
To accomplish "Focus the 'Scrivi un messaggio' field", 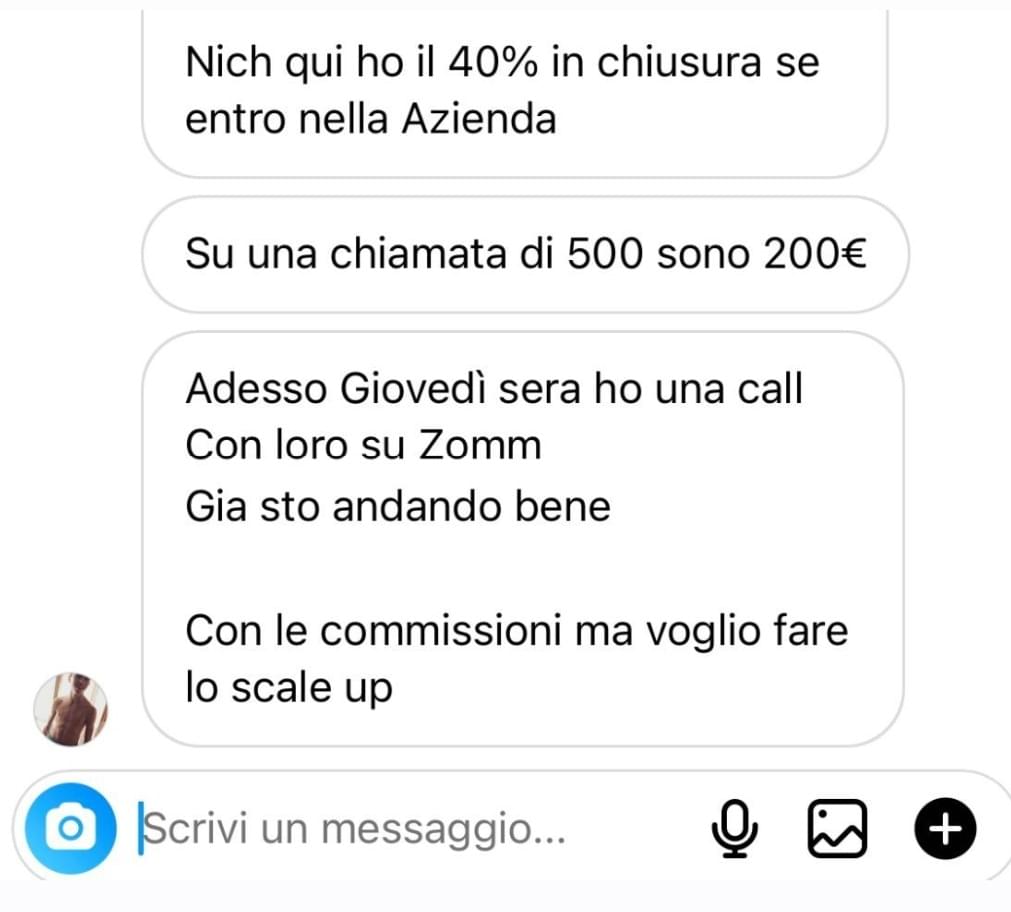I will (400, 828).
